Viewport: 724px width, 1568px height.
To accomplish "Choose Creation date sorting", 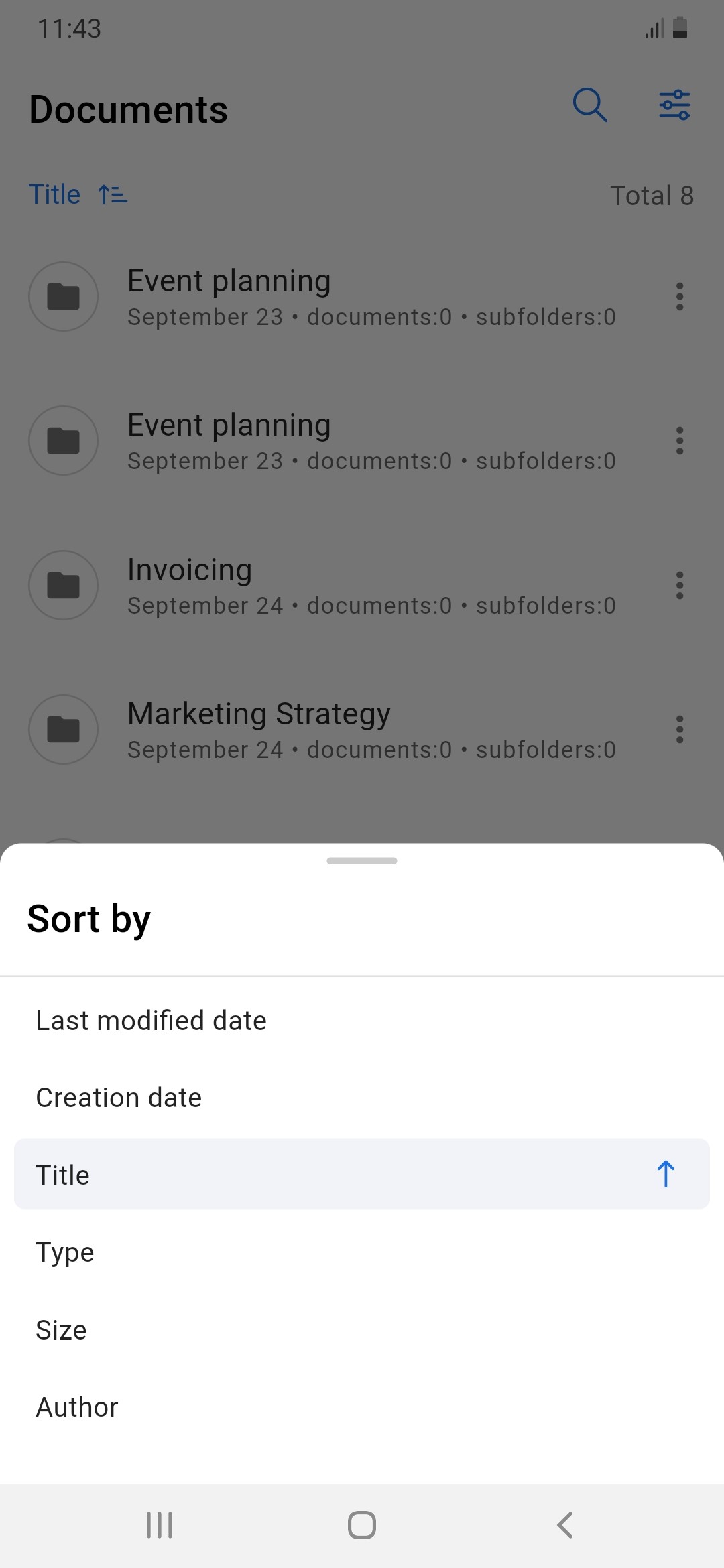I will (x=362, y=1098).
